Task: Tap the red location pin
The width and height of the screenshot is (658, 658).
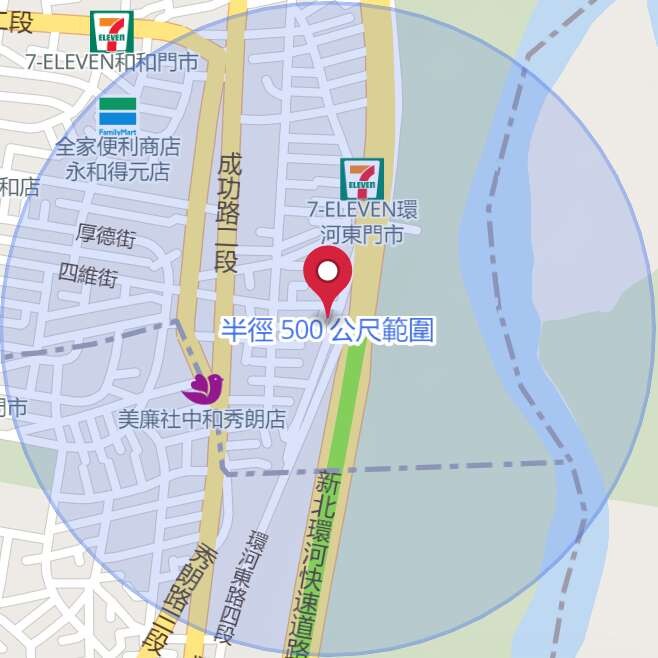Action: (x=328, y=273)
